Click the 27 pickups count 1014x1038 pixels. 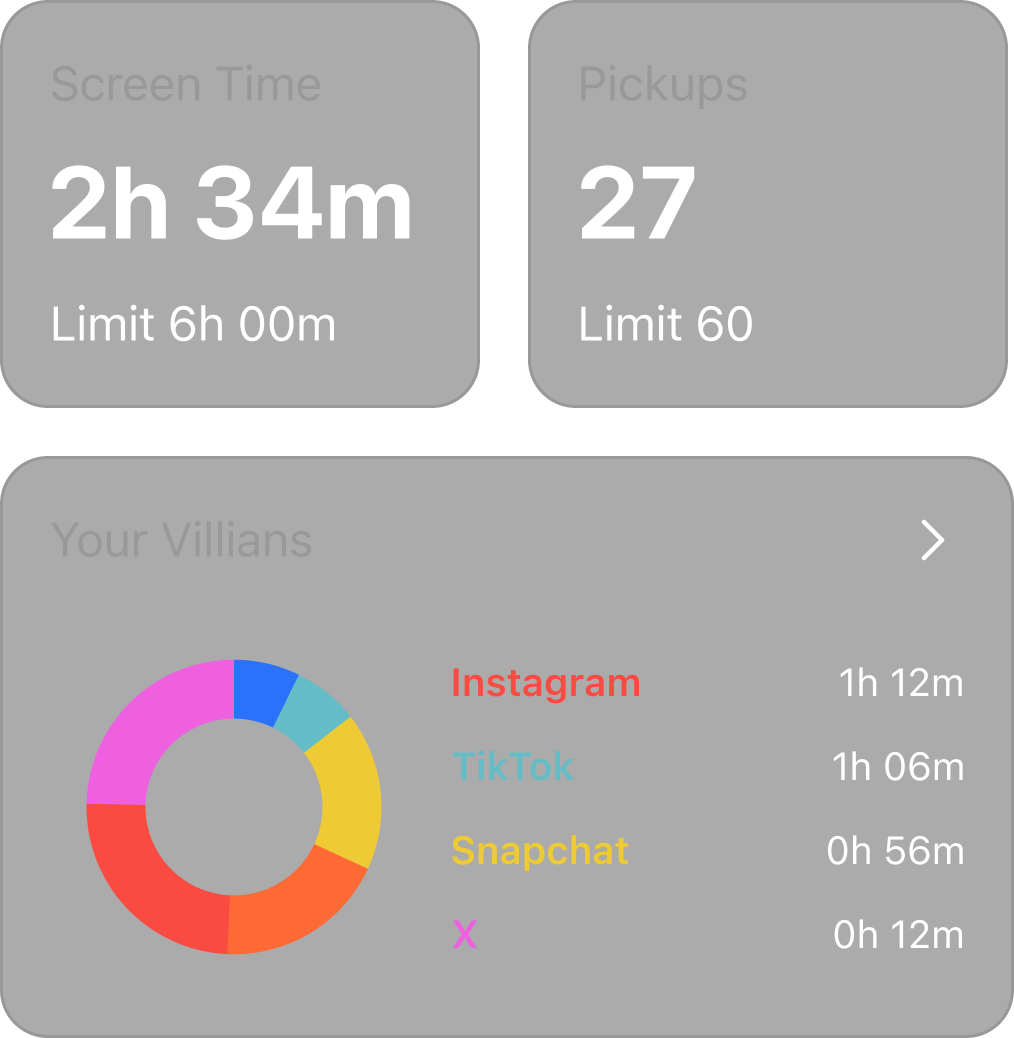(x=635, y=200)
